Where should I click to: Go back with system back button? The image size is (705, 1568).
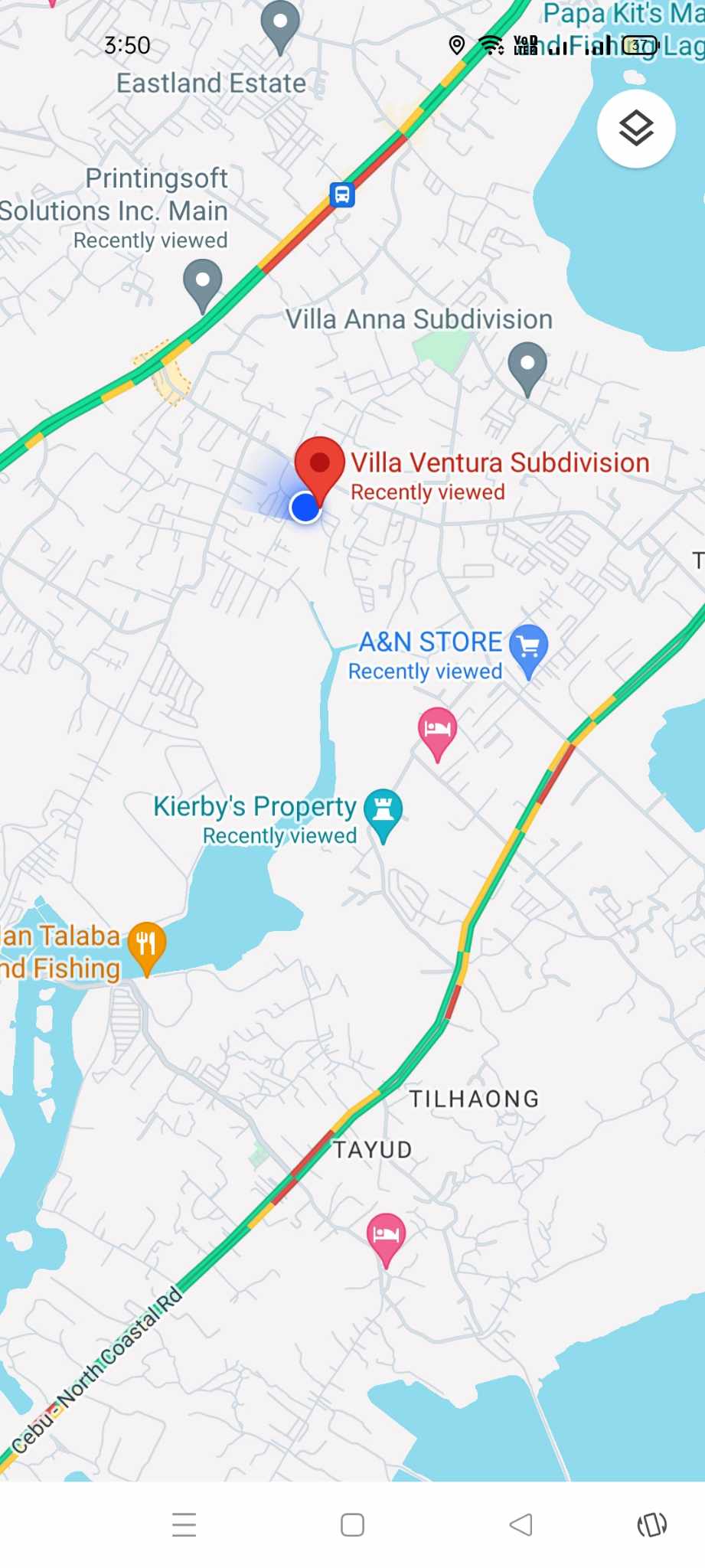point(521,1524)
